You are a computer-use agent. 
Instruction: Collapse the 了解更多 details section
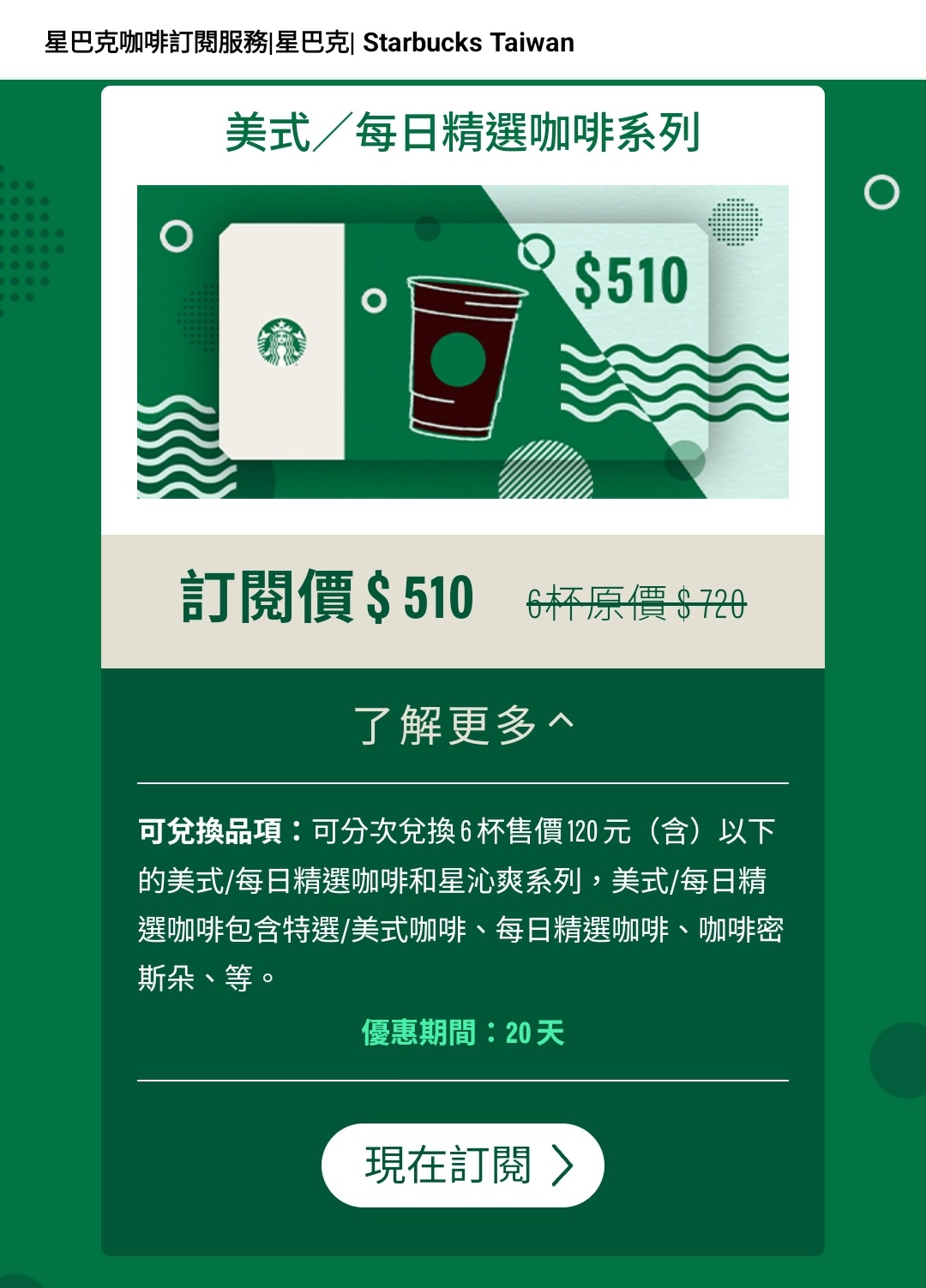coord(463,725)
